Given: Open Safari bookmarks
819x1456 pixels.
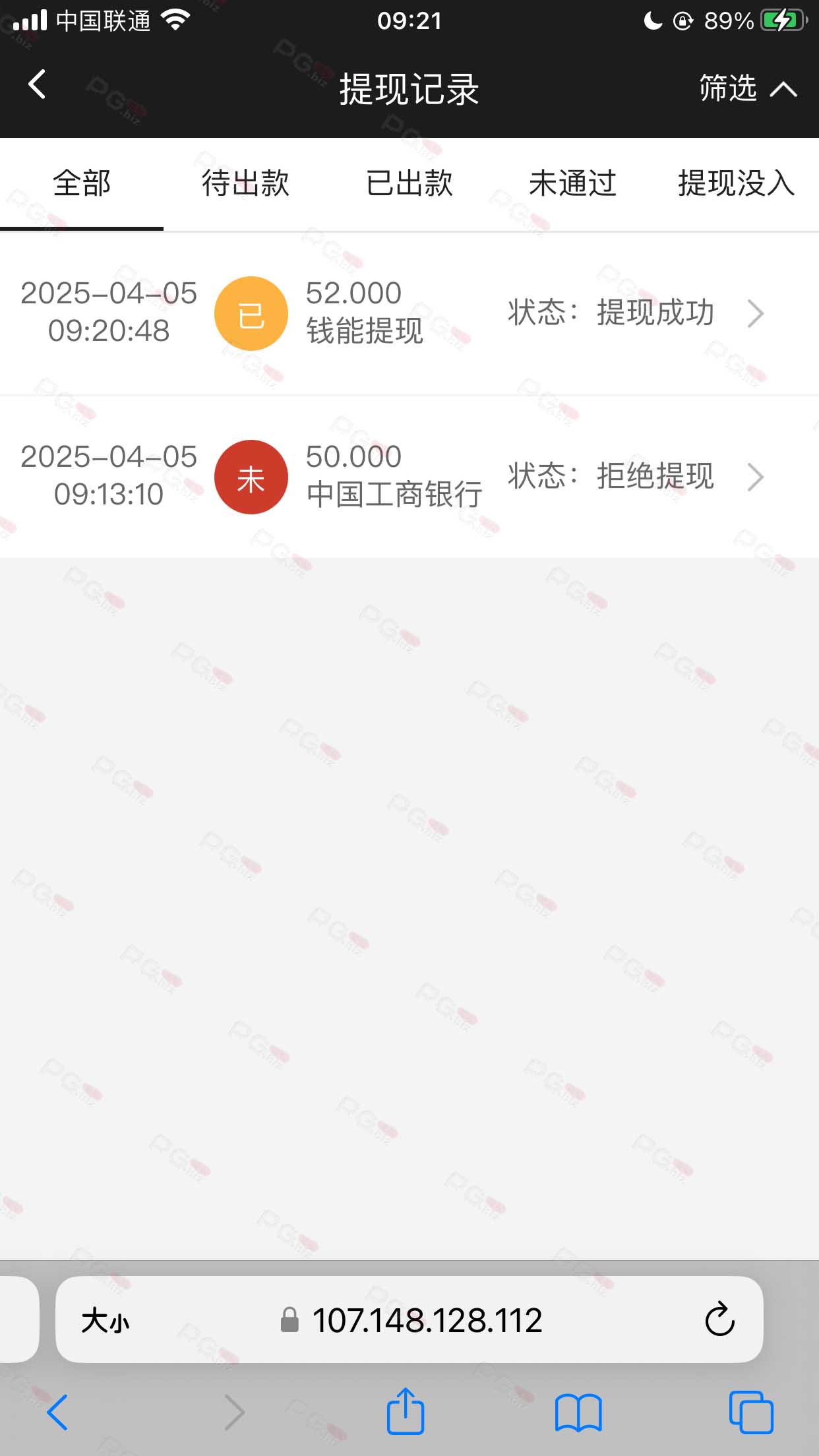Looking at the screenshot, I should [x=578, y=1412].
